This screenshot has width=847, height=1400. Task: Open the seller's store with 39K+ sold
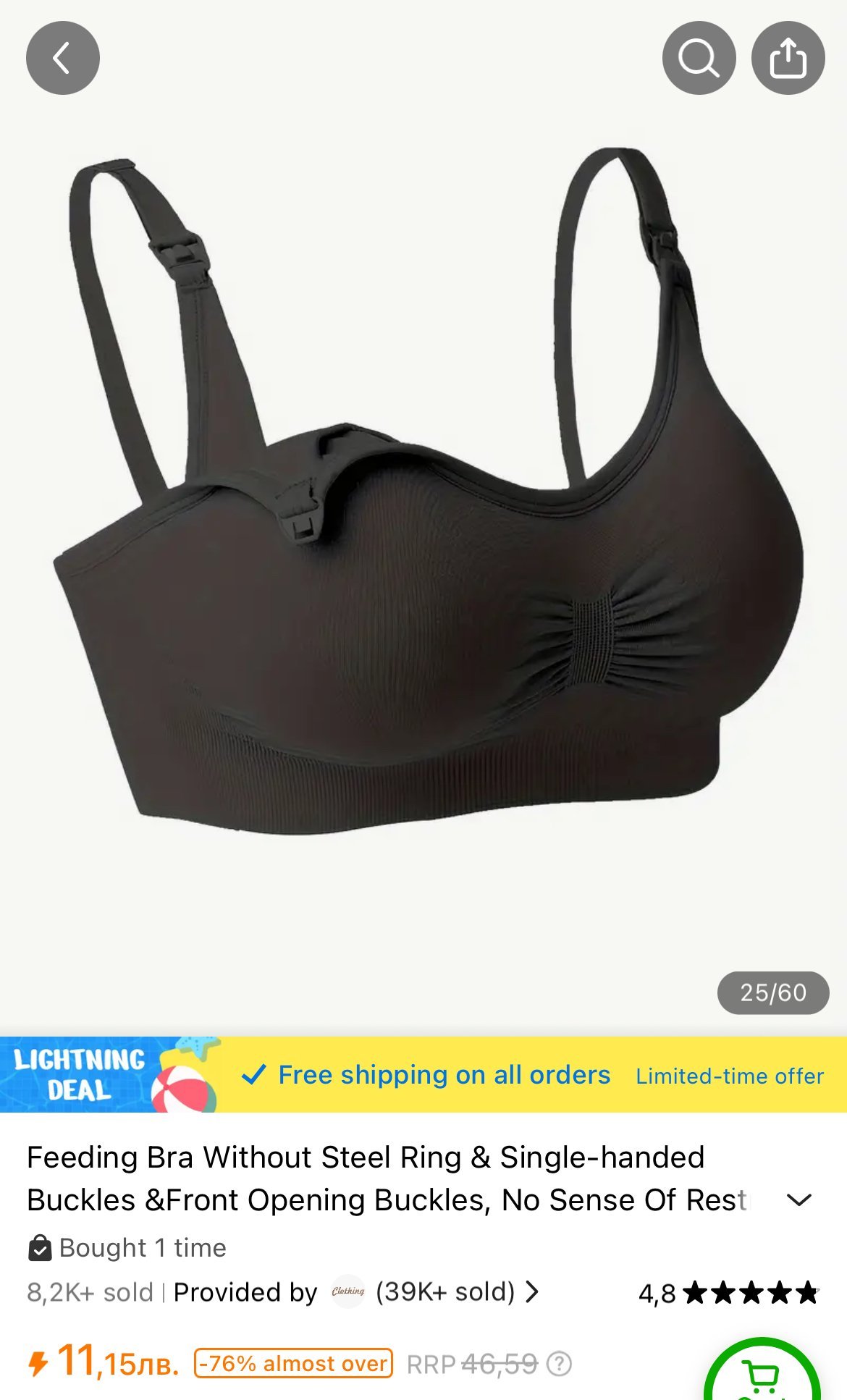pyautogui.click(x=434, y=1292)
